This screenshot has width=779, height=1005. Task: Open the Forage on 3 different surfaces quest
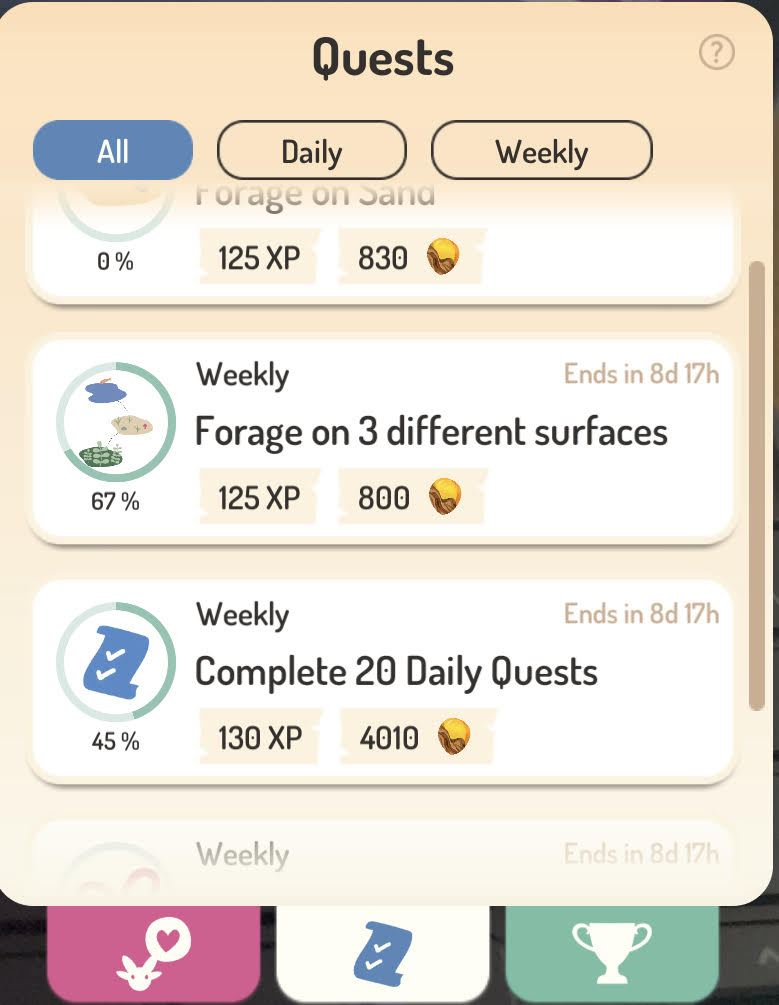click(x=431, y=432)
